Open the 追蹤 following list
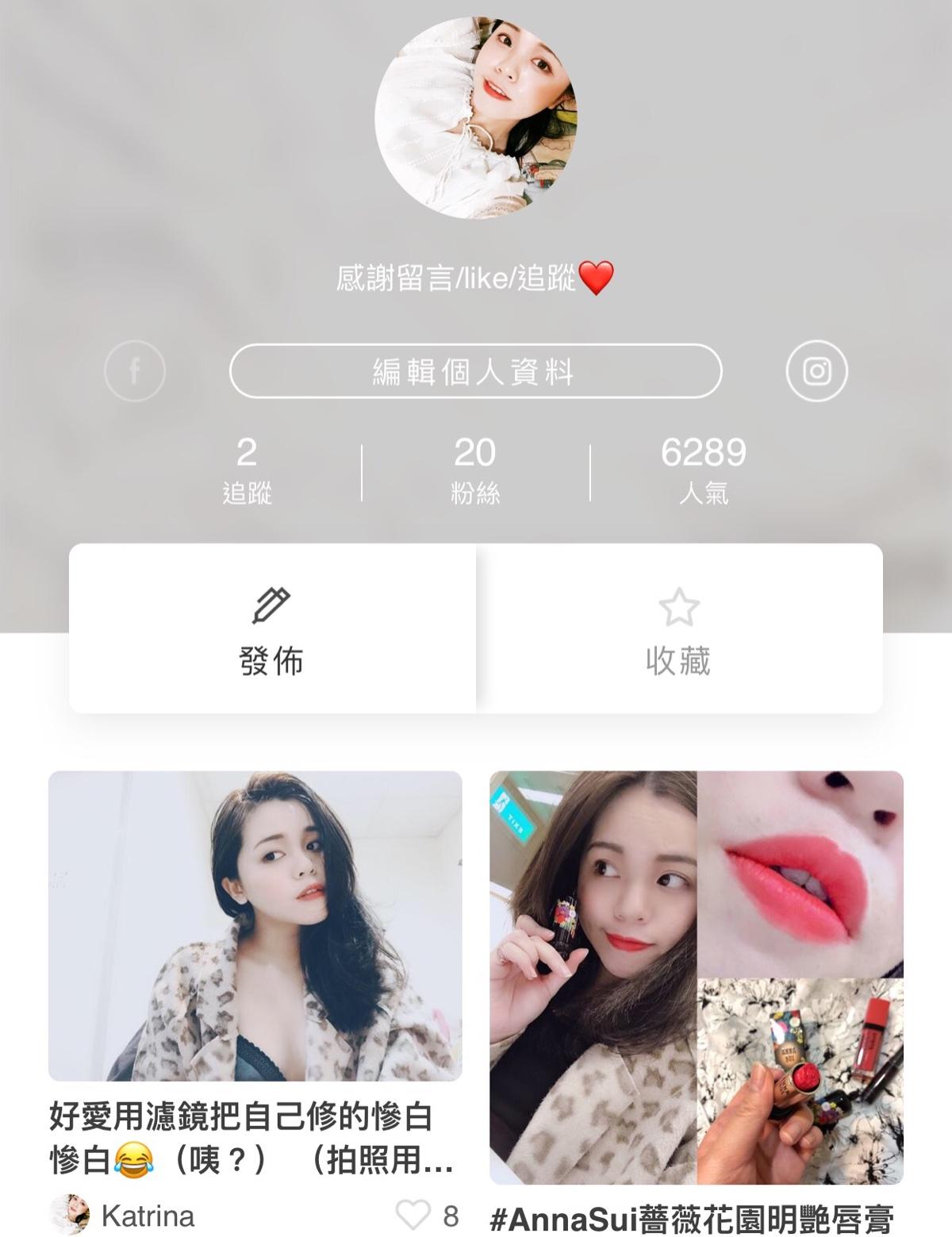 click(247, 470)
